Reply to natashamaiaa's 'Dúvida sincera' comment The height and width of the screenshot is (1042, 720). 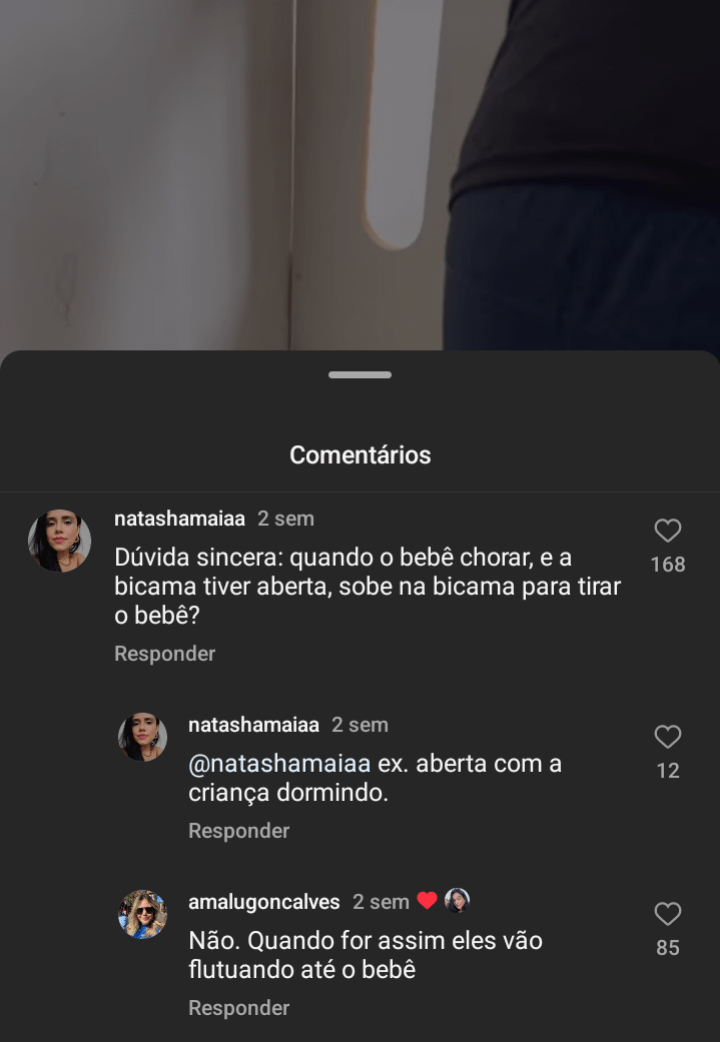click(x=165, y=654)
